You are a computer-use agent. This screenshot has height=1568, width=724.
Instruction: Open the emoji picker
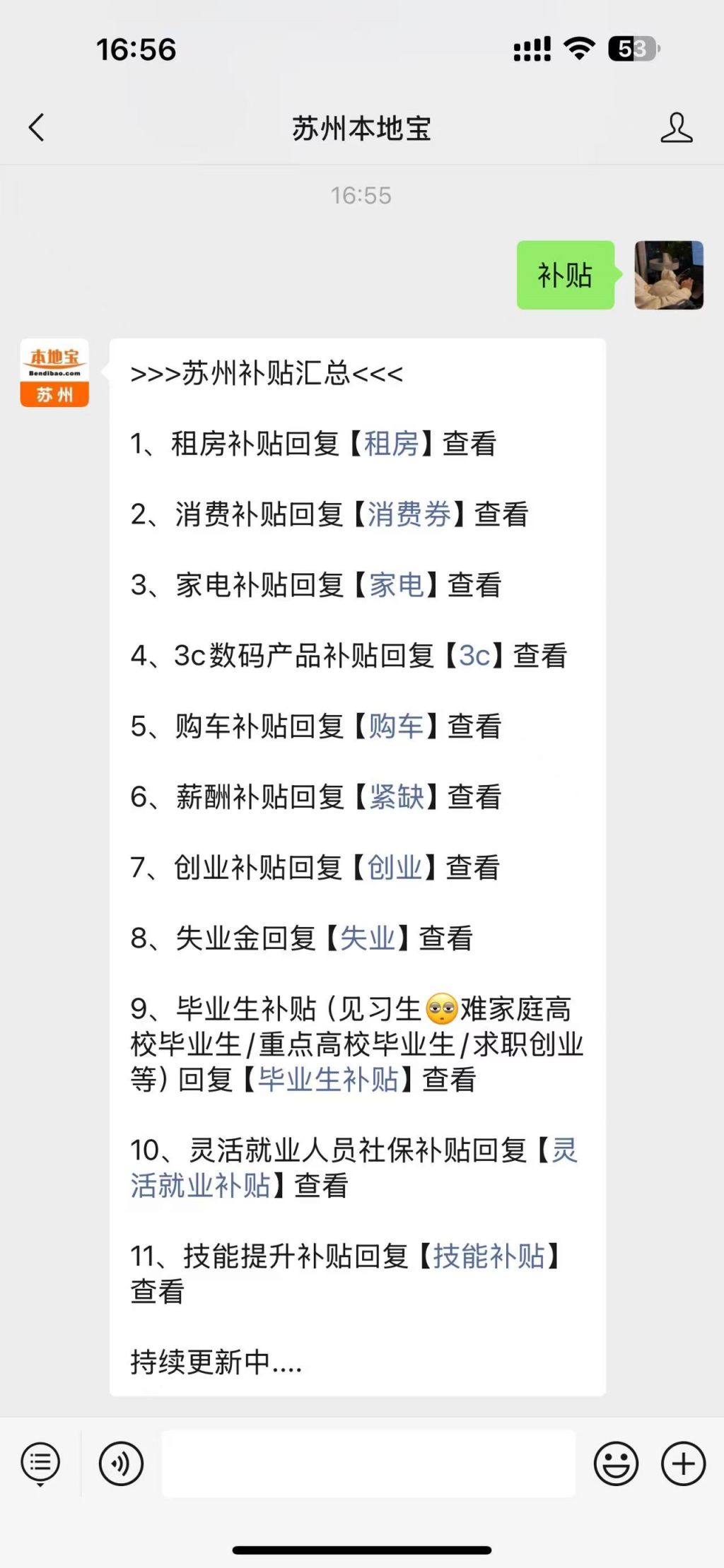tap(616, 1463)
